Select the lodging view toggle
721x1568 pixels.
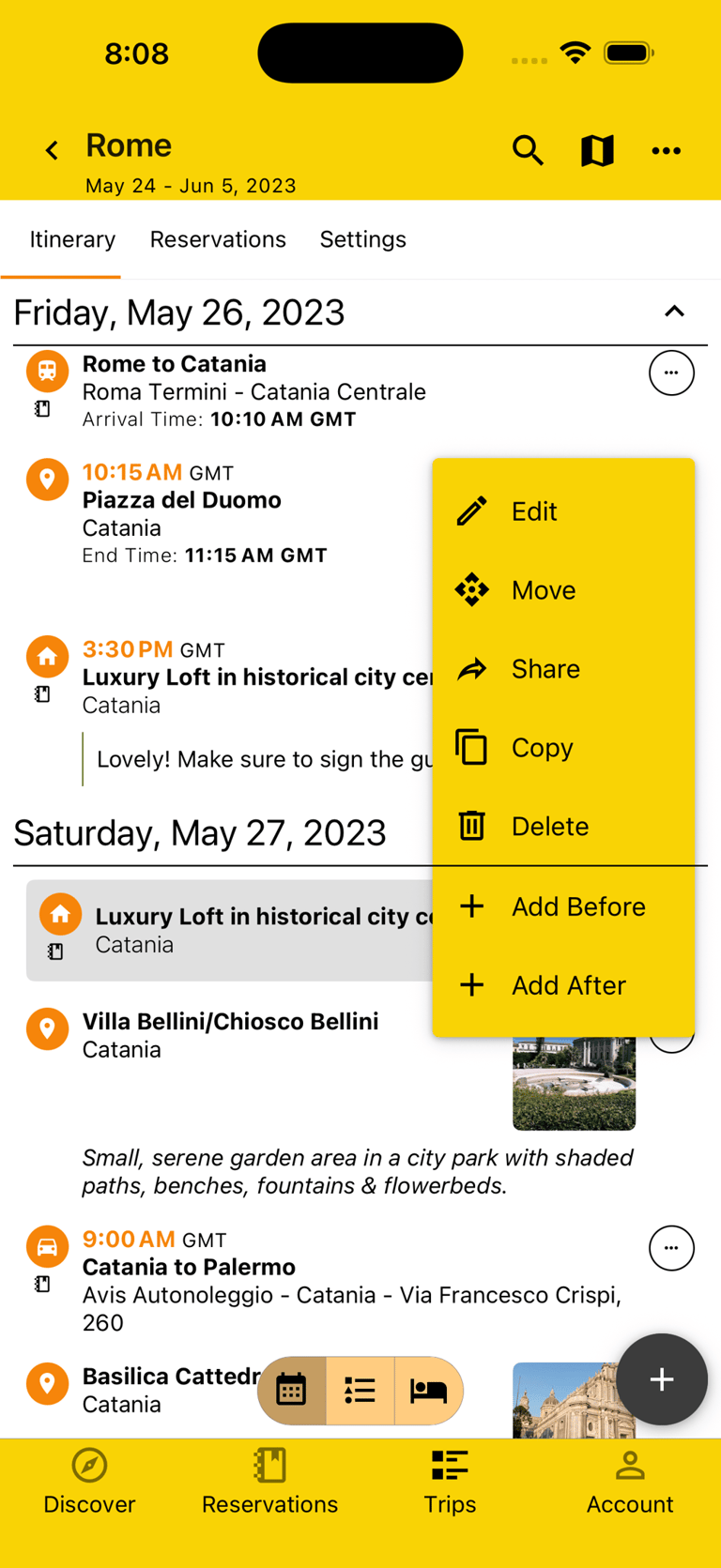428,1391
